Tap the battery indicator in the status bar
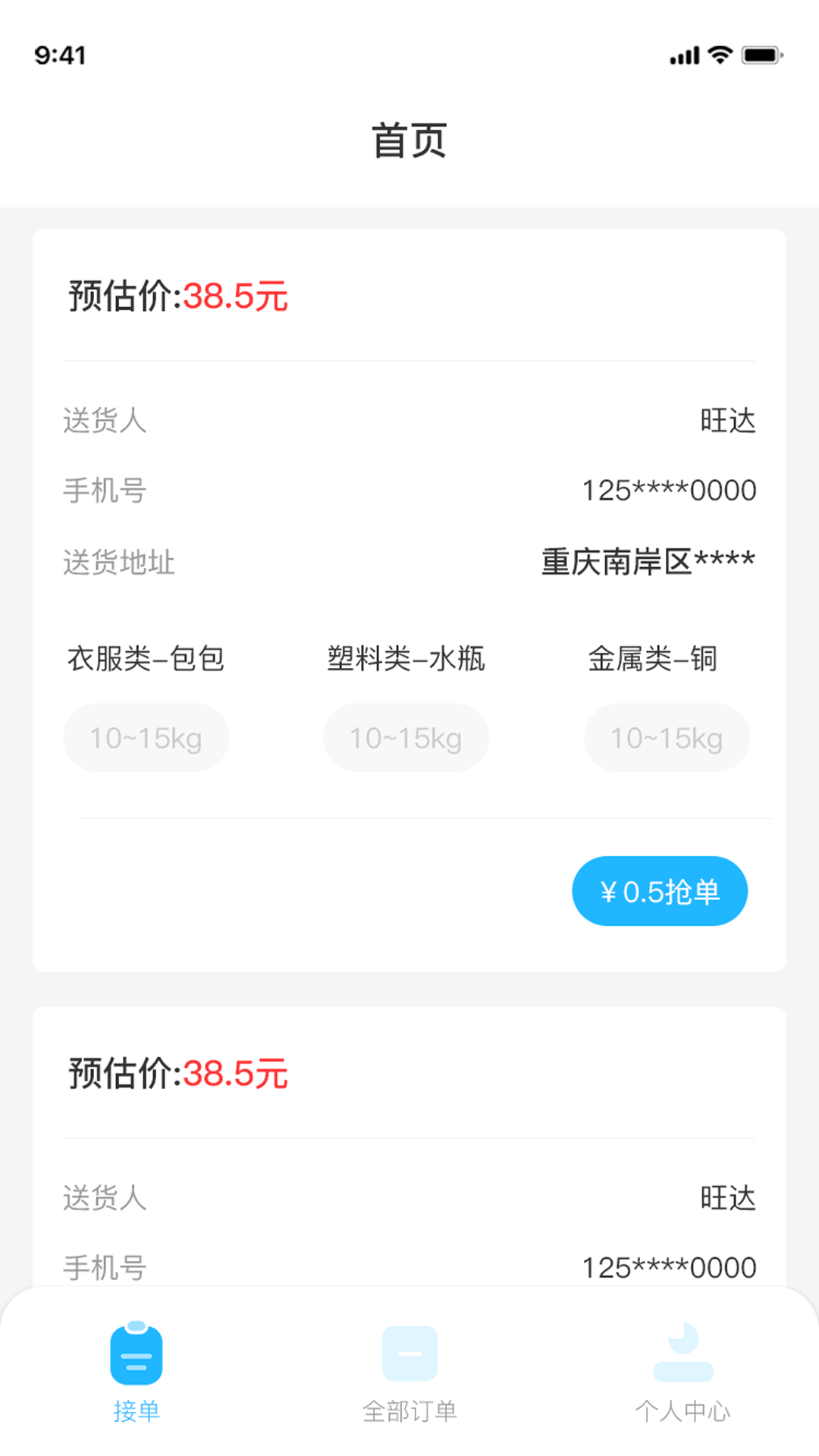 [x=762, y=55]
